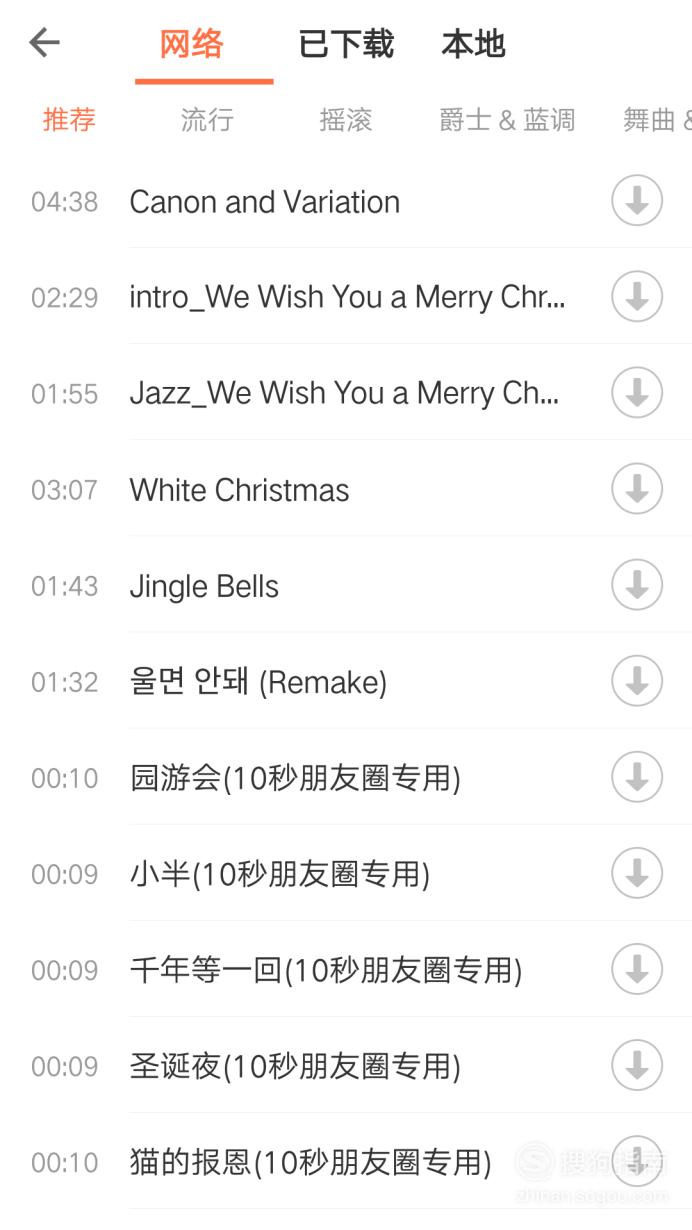Download 园游会(10秒朋友圈专用)
The image size is (692, 1230).
(x=637, y=777)
